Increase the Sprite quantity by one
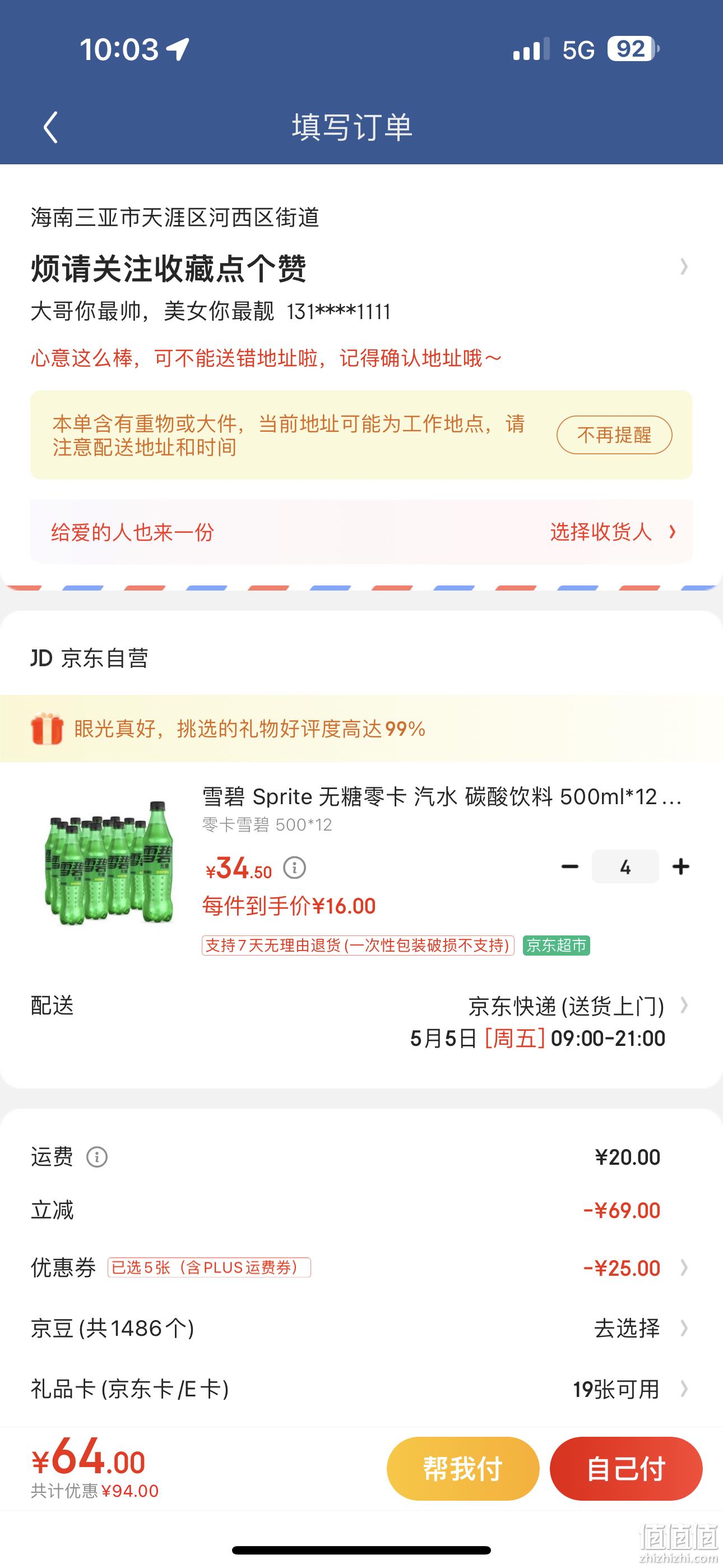Viewport: 723px width, 1568px height. [x=680, y=867]
